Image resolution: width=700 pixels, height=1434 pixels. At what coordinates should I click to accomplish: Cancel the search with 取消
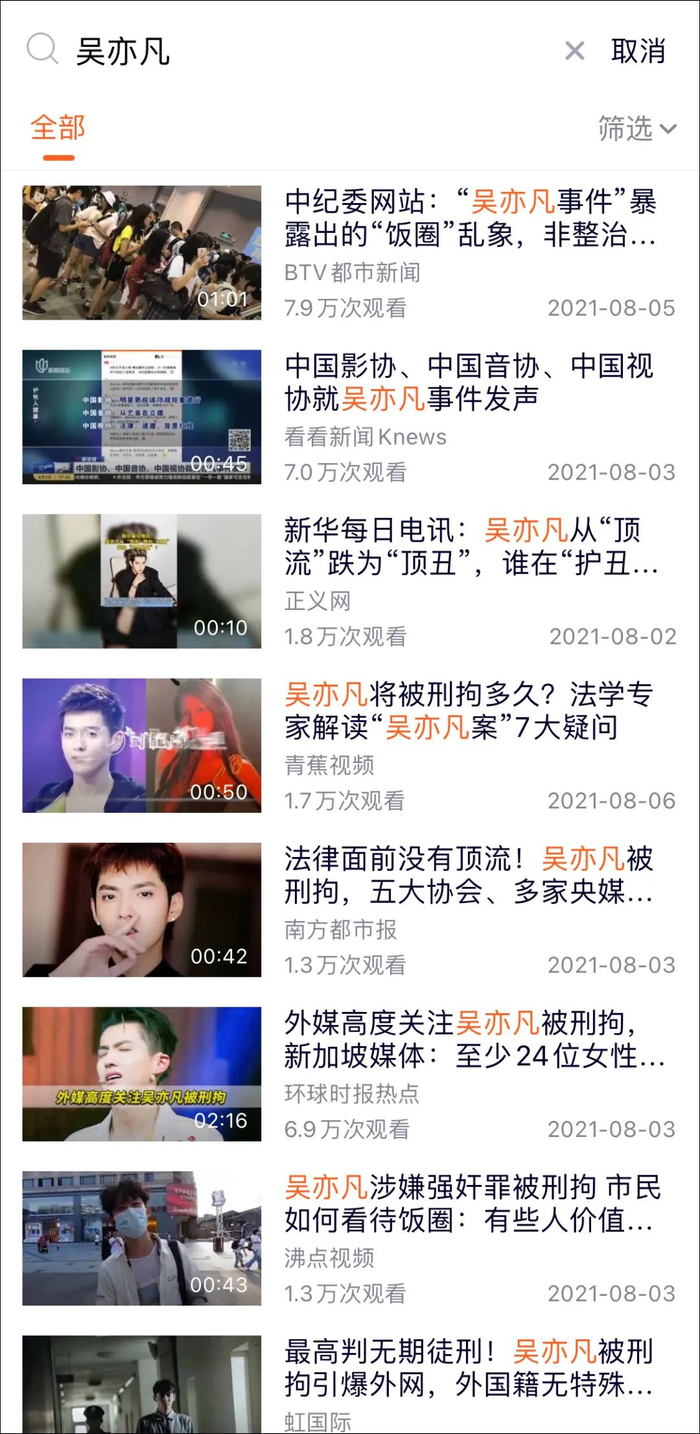click(x=638, y=51)
